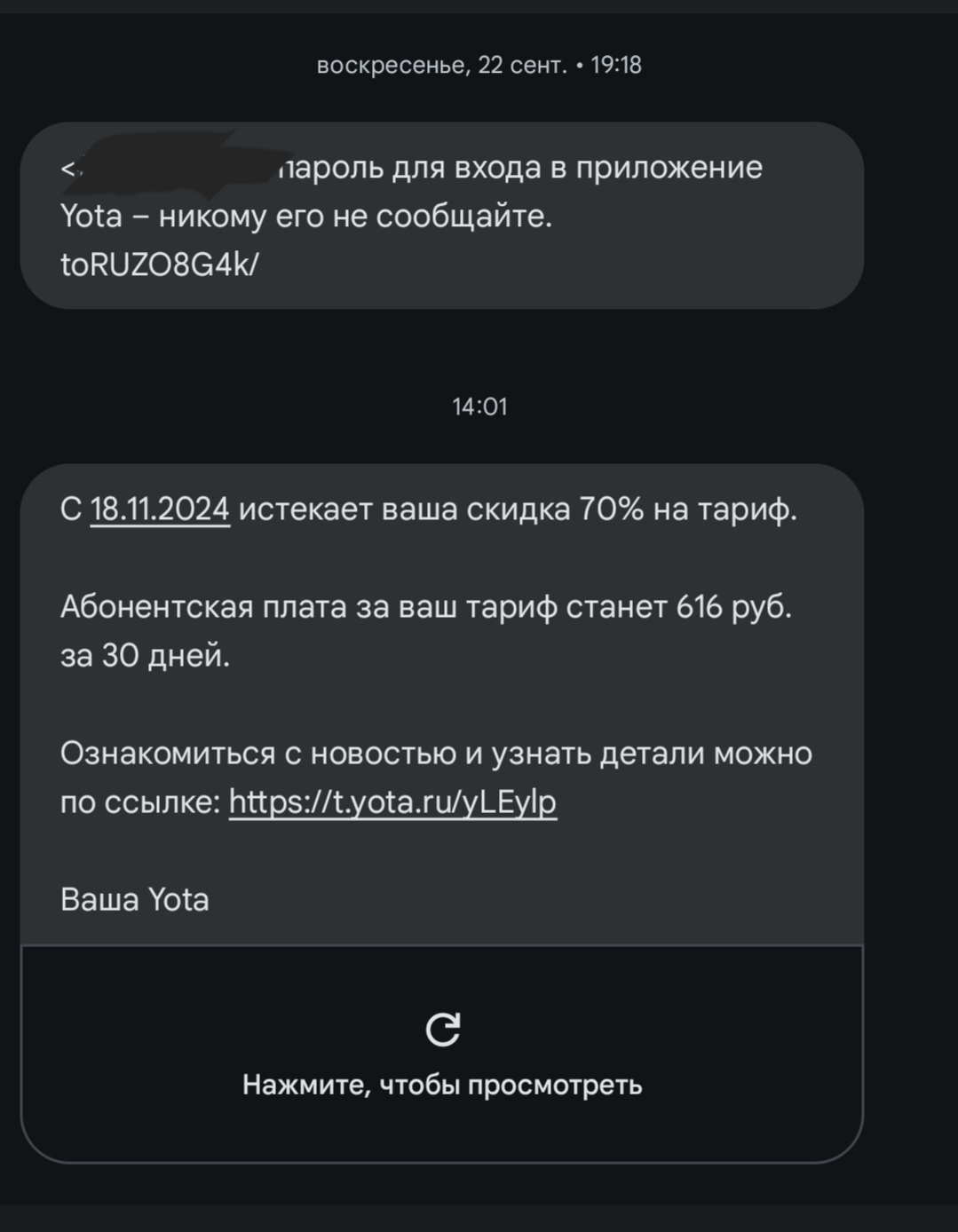Tap the underlined date 18.11.2024
This screenshot has width=958, height=1232.
[x=160, y=509]
